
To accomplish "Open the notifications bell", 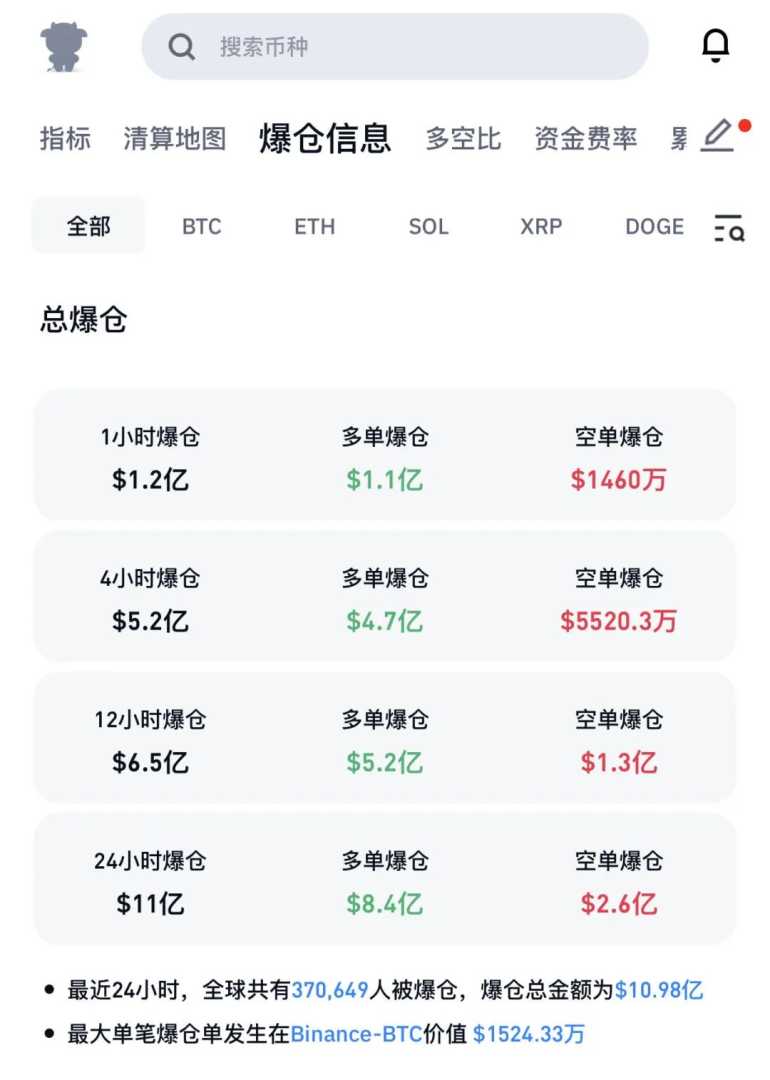I will coord(715,46).
